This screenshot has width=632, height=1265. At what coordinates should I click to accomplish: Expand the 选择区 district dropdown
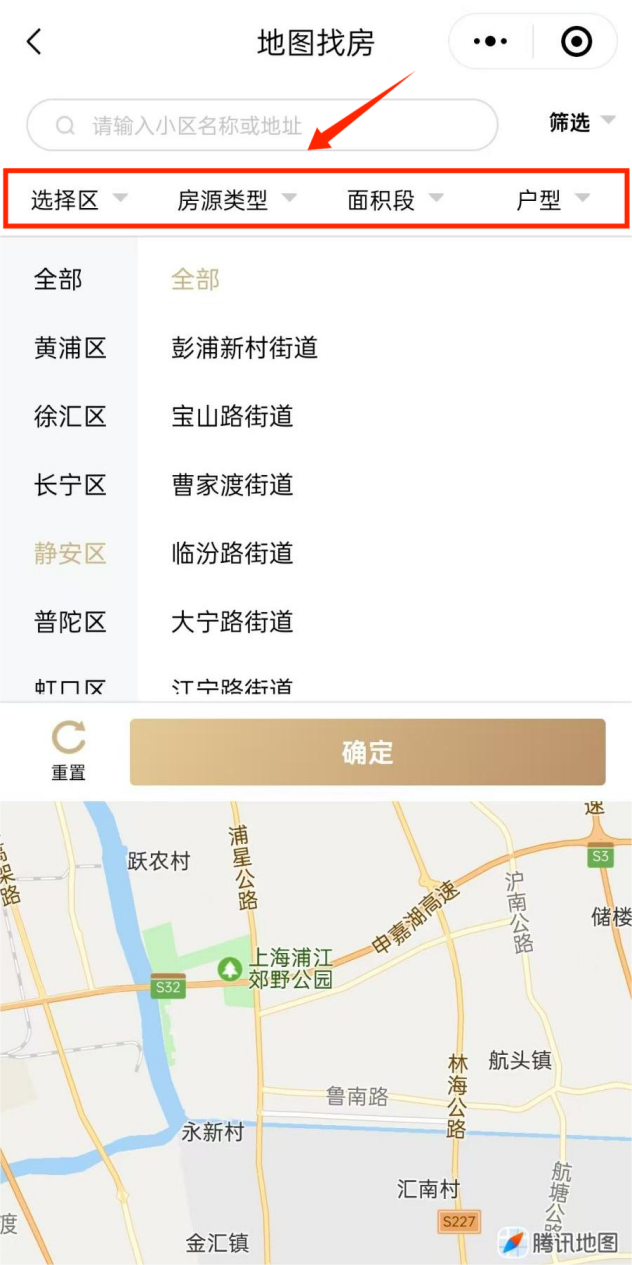[78, 200]
